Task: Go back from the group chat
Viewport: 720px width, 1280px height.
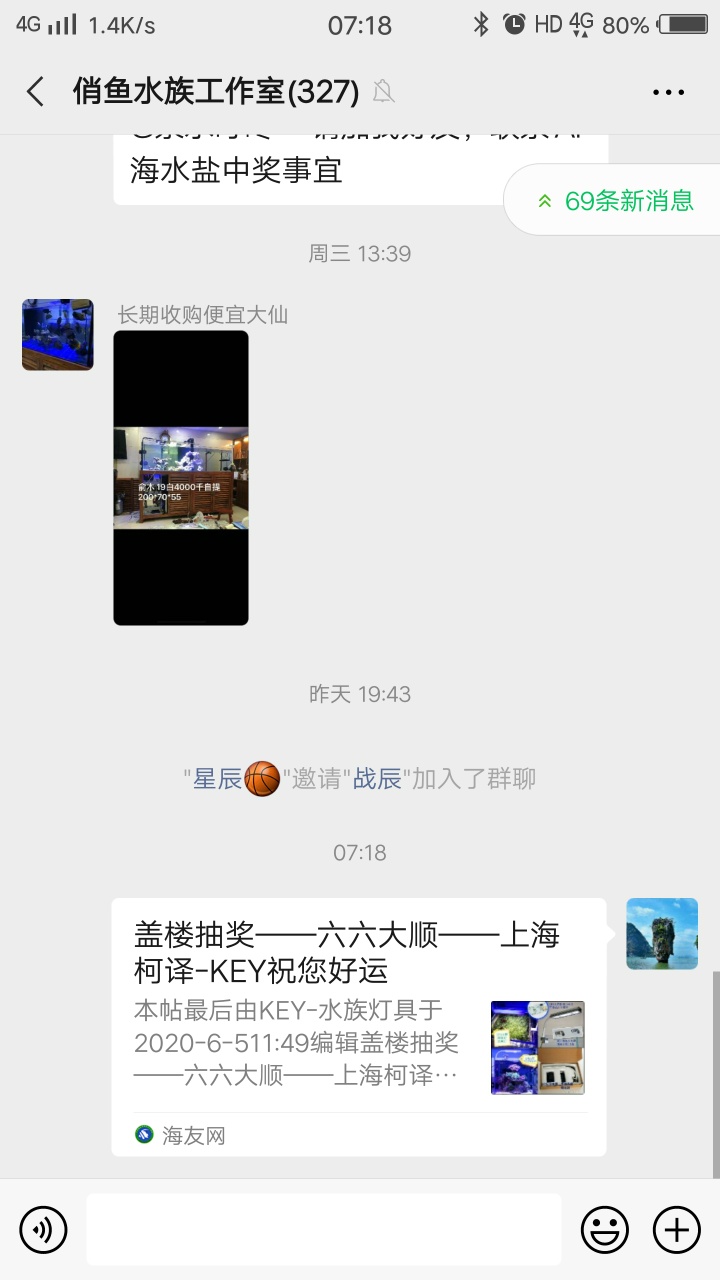Action: (36, 92)
